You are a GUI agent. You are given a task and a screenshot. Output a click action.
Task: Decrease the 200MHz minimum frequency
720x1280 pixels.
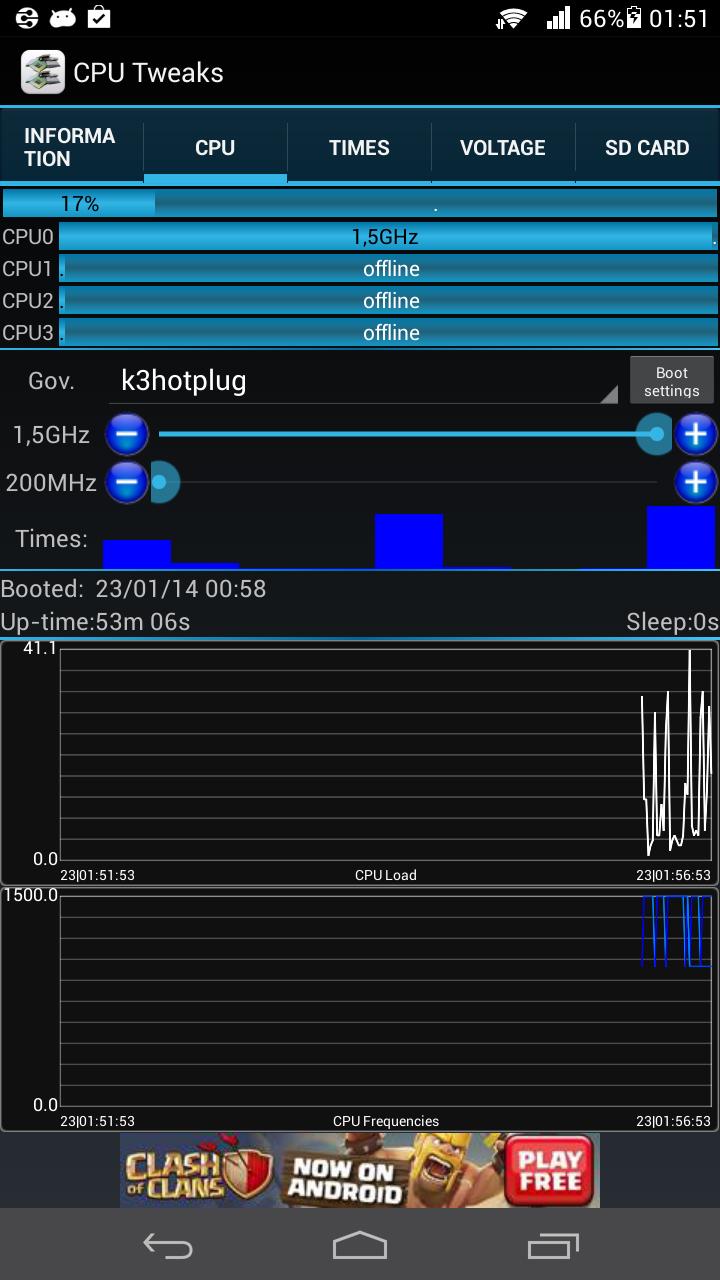pos(126,483)
